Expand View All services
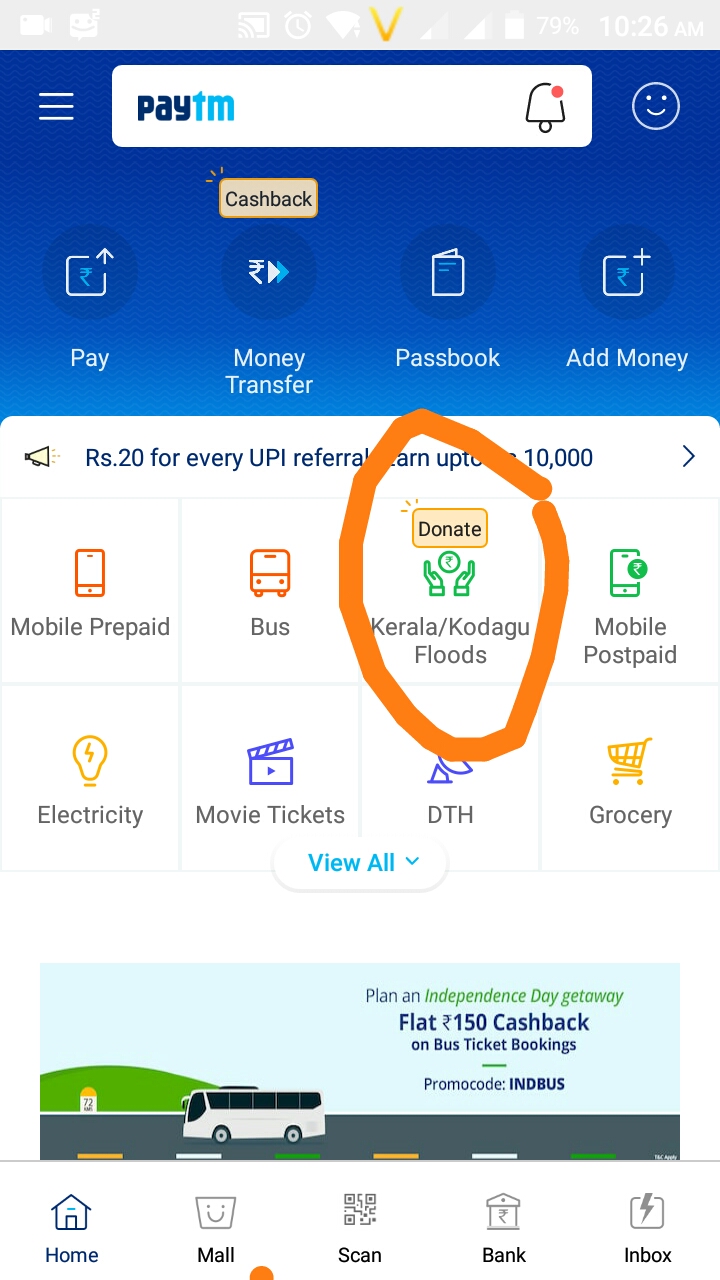The image size is (720, 1280). tap(360, 863)
